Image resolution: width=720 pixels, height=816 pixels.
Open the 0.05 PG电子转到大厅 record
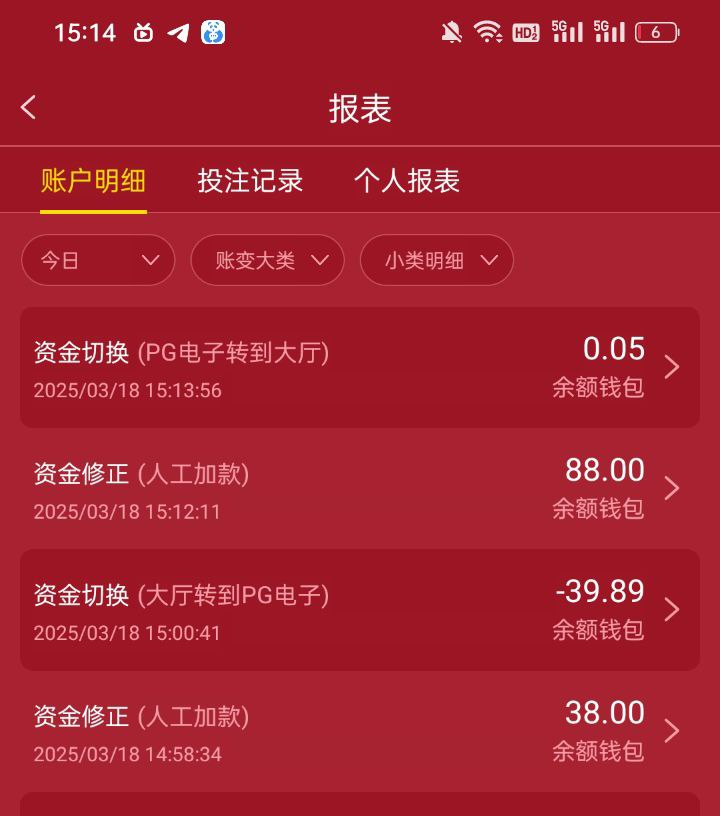coord(360,367)
